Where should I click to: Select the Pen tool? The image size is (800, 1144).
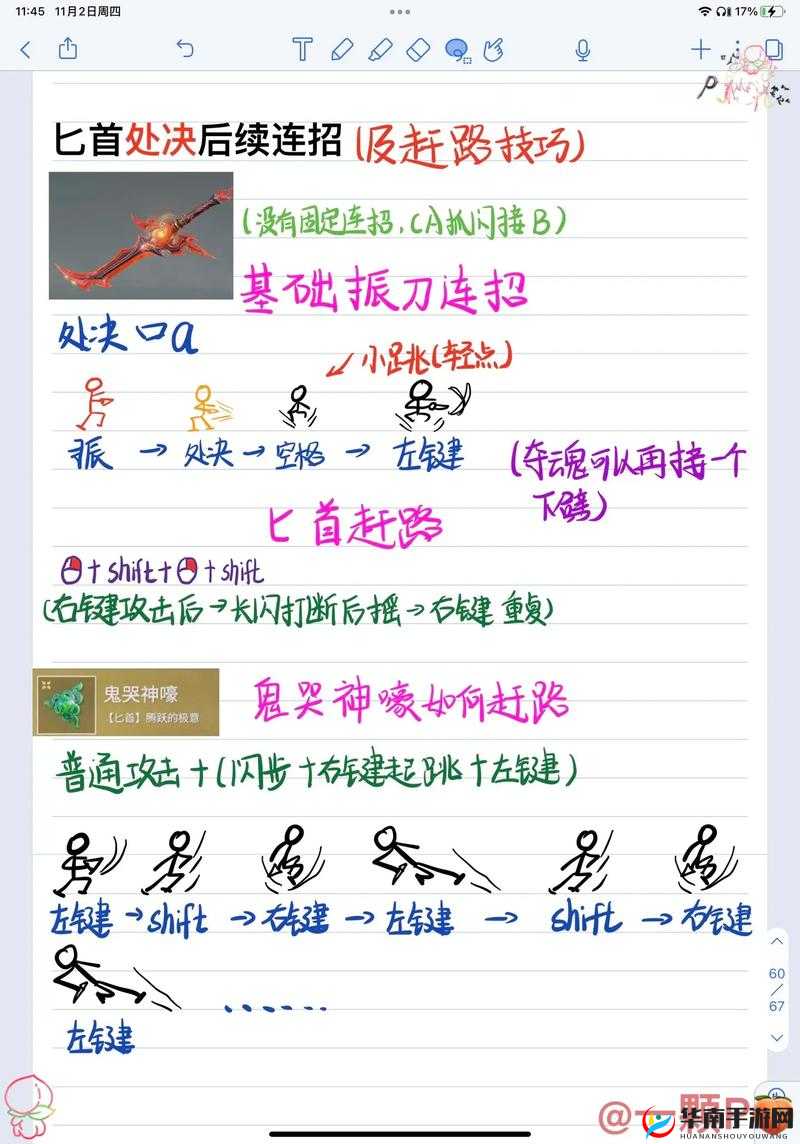[x=342, y=47]
